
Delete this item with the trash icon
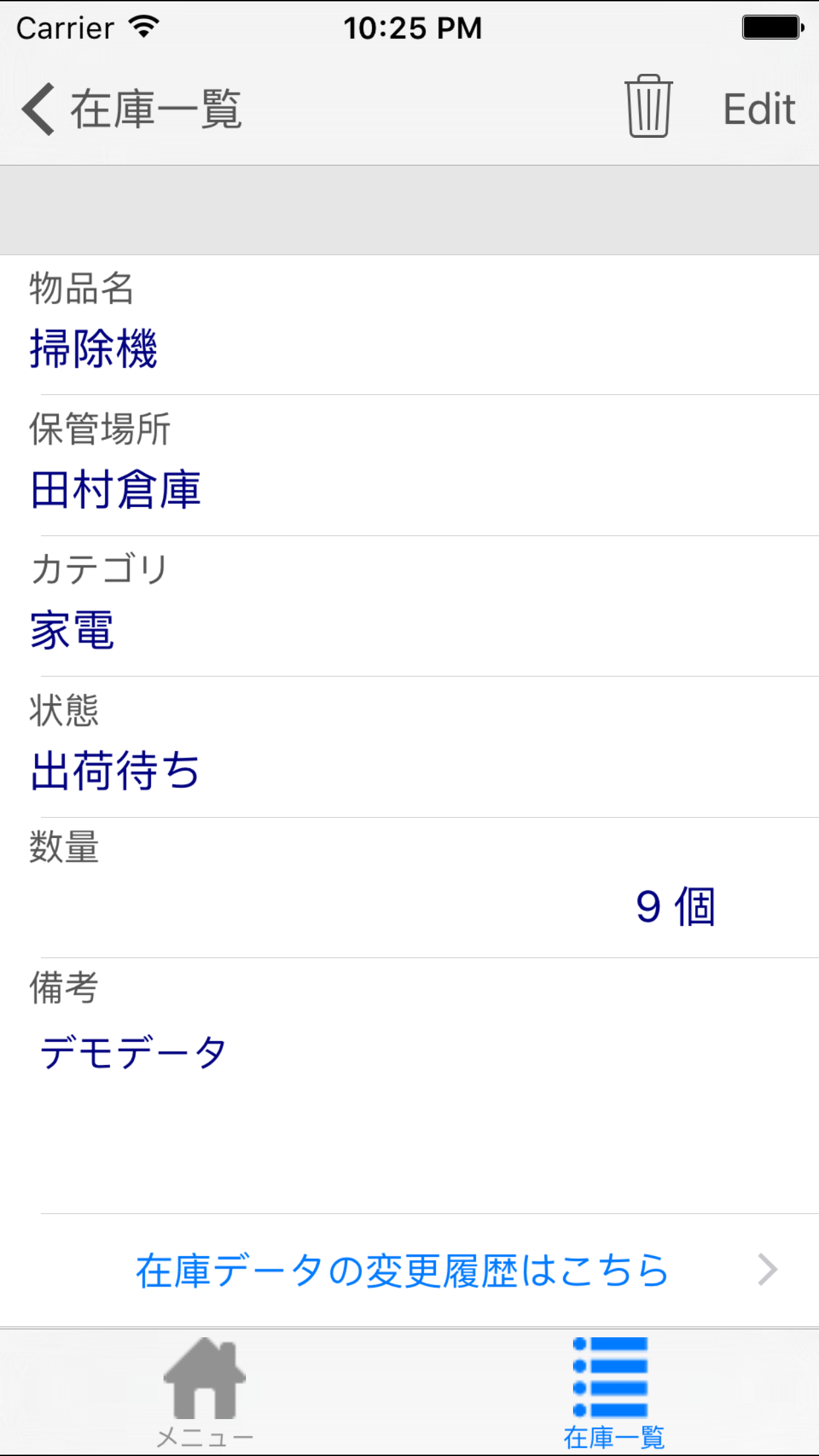[648, 106]
